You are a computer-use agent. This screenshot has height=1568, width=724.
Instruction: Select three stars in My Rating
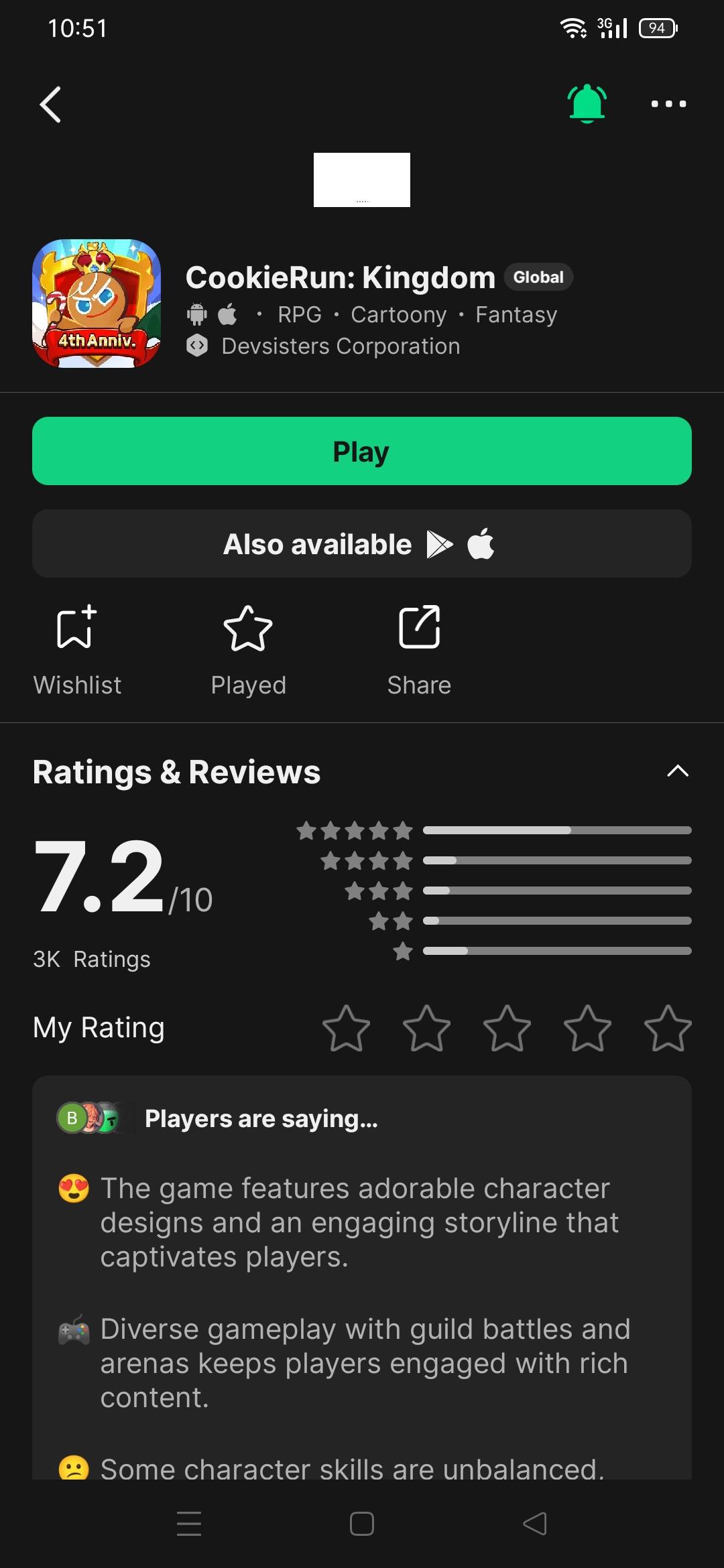click(x=507, y=1028)
